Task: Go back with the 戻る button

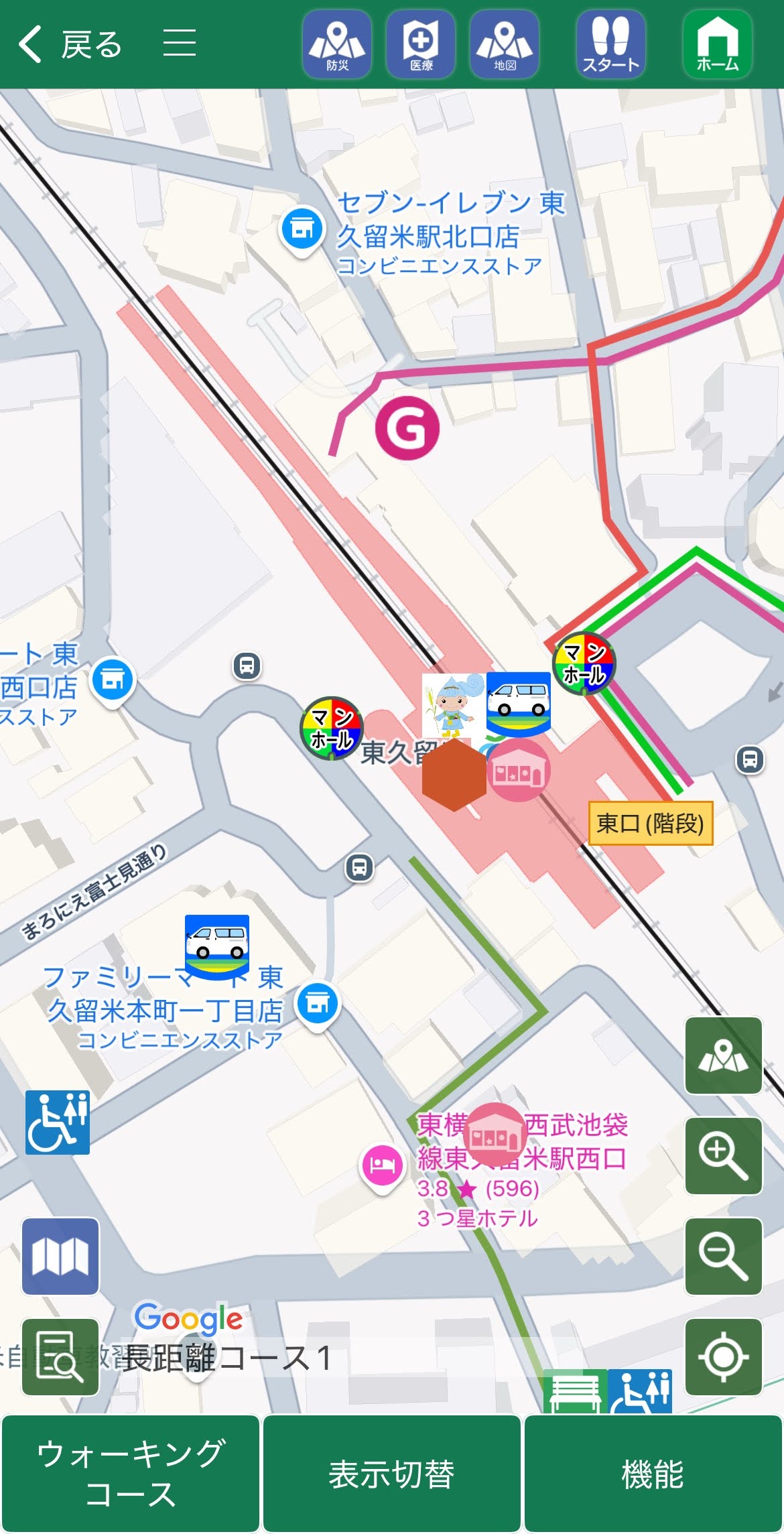Action: click(x=70, y=44)
